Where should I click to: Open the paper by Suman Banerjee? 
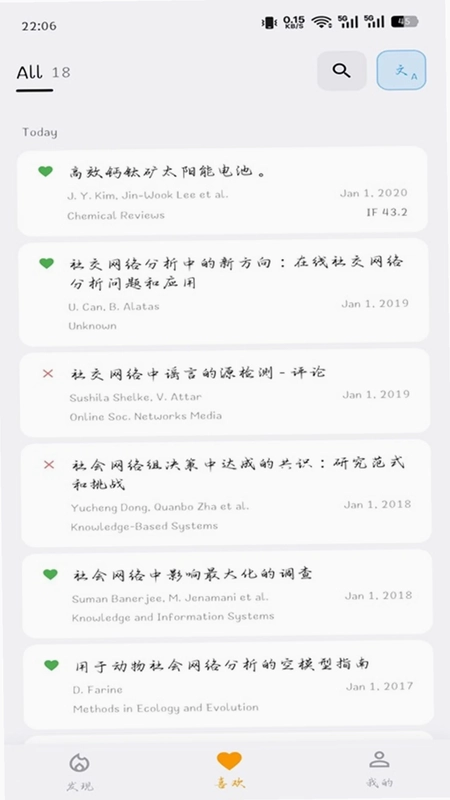(227, 593)
